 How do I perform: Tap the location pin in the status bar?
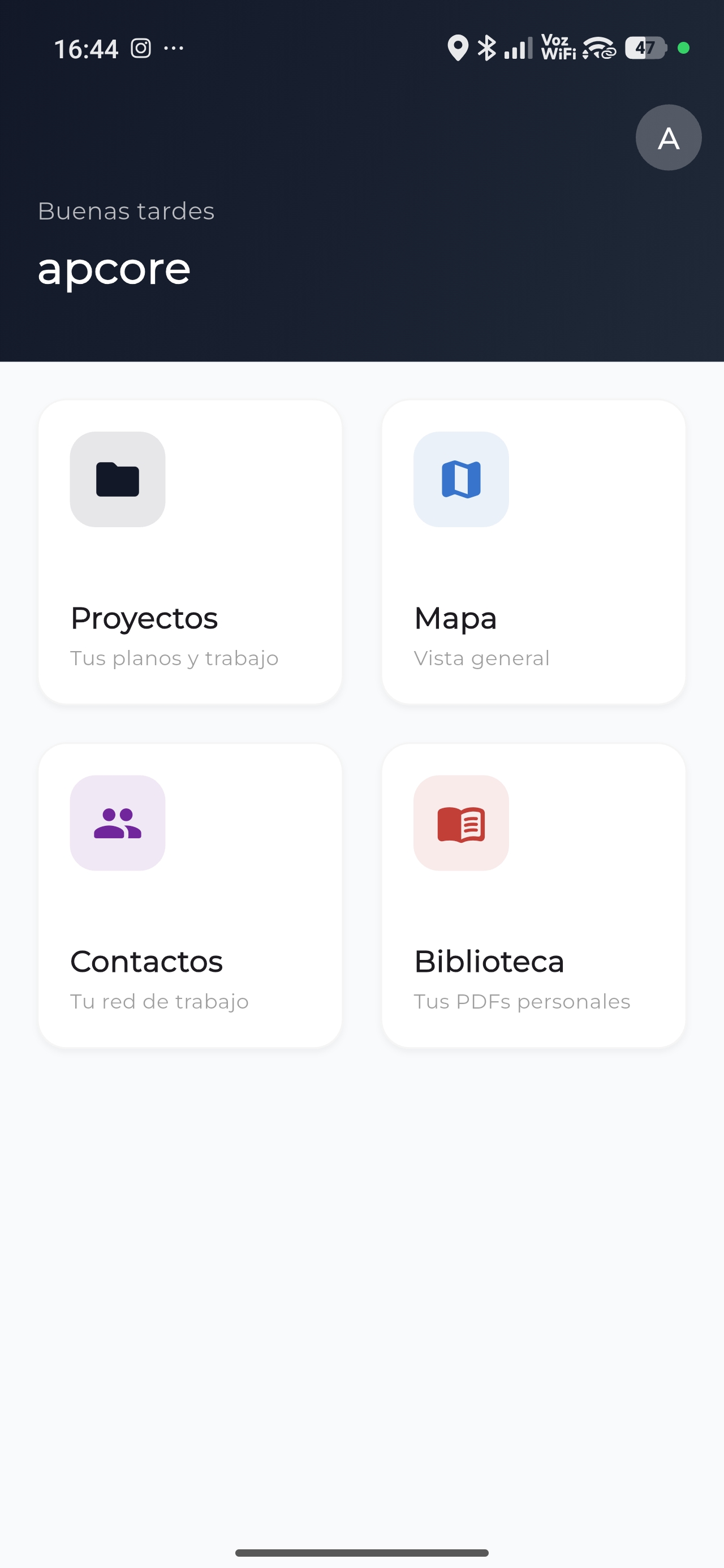click(458, 48)
